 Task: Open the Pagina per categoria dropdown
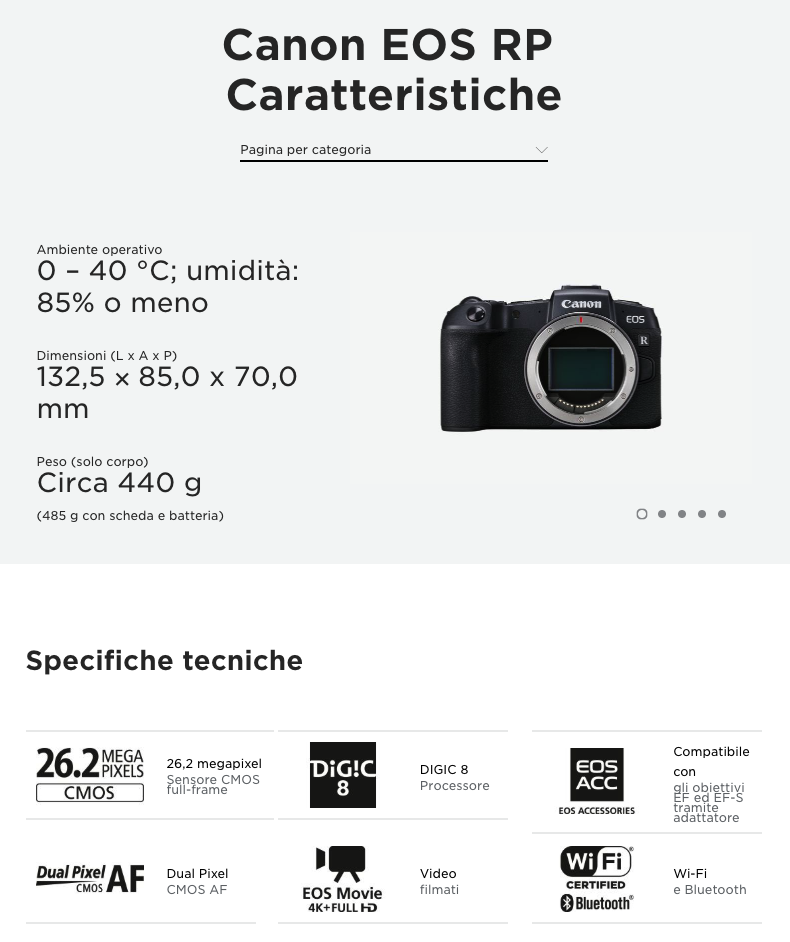point(393,150)
